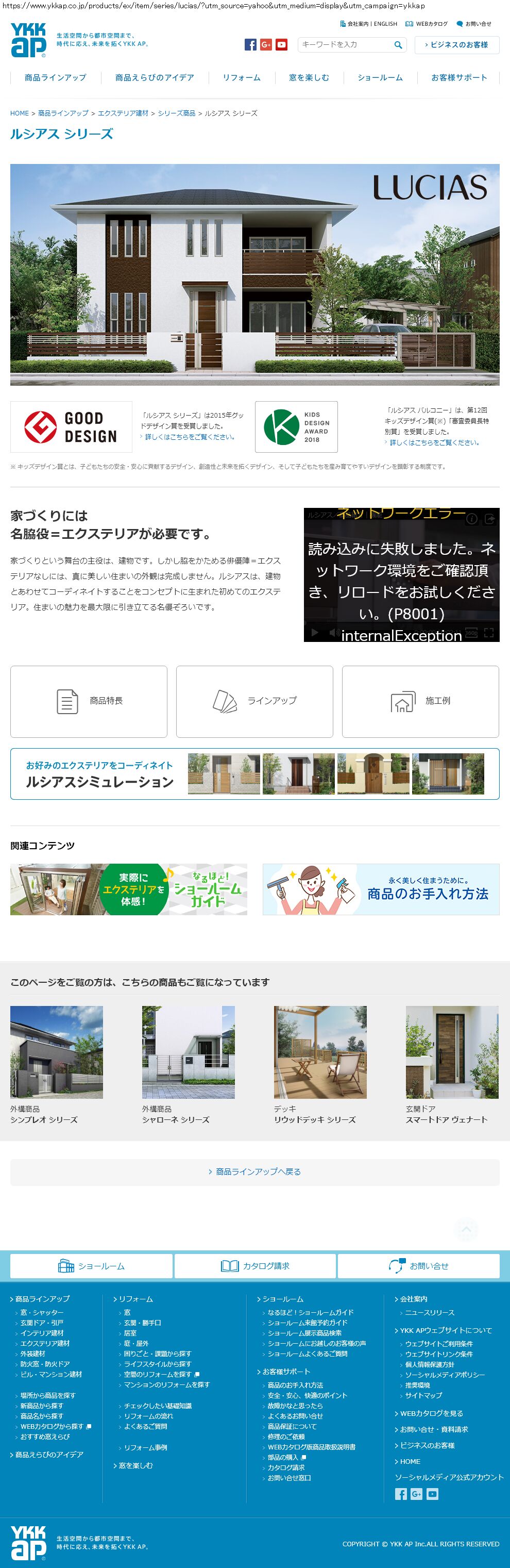Image resolution: width=510 pixels, height=1568 pixels.
Task: Open the YouTube icon in header
Action: (281, 44)
